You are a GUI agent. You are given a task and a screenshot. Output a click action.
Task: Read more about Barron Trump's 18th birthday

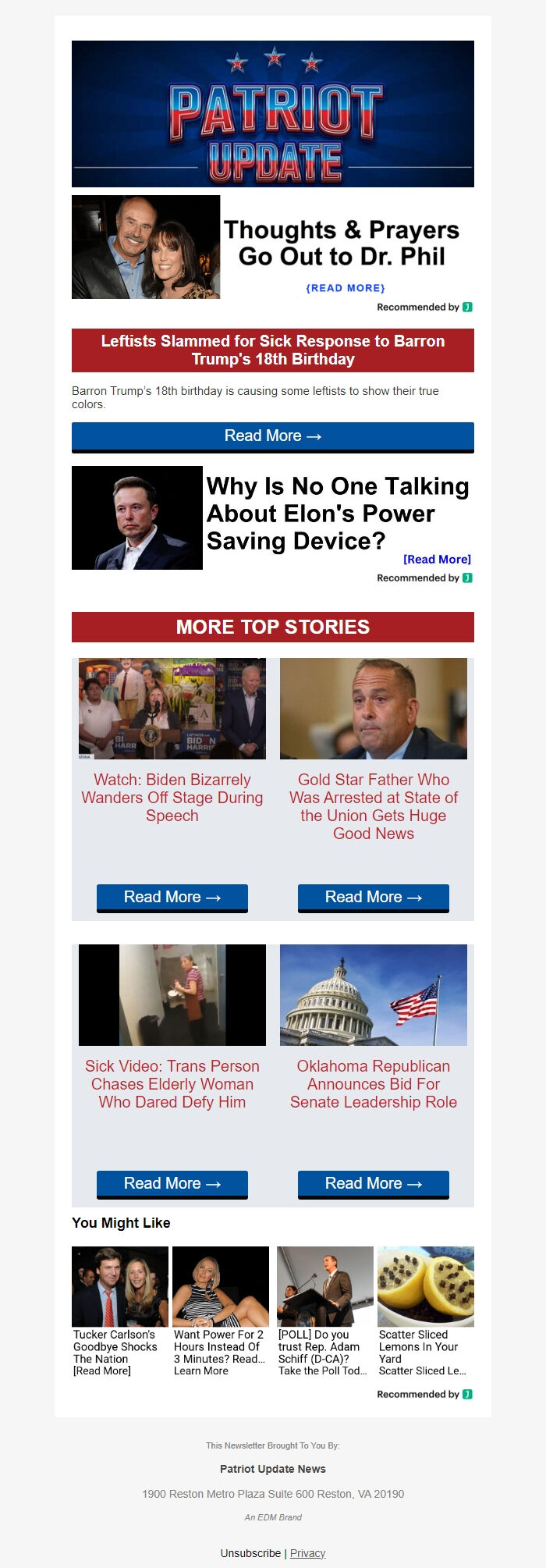click(x=273, y=436)
